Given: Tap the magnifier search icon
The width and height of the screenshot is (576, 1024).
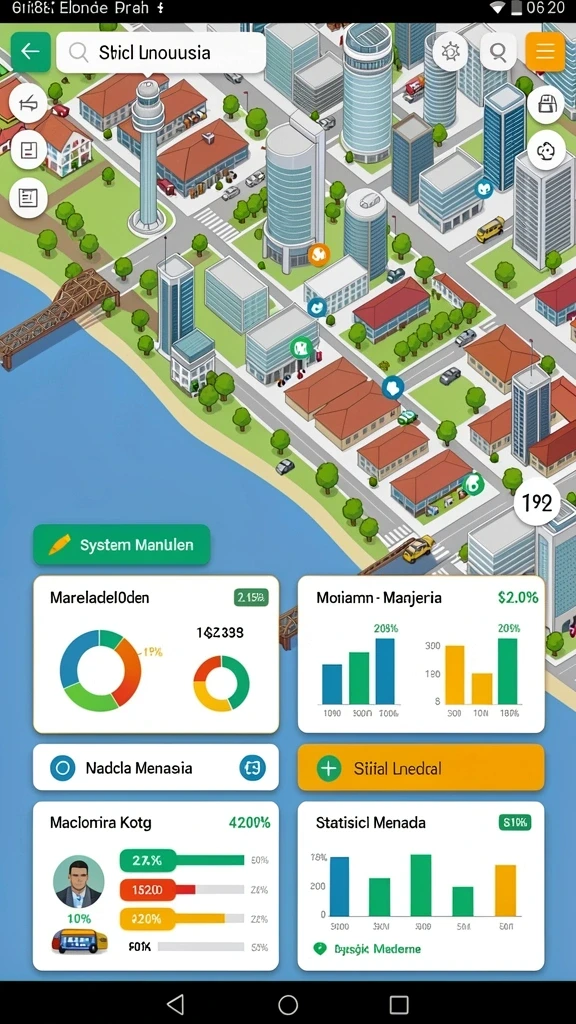Looking at the screenshot, I should [498, 52].
